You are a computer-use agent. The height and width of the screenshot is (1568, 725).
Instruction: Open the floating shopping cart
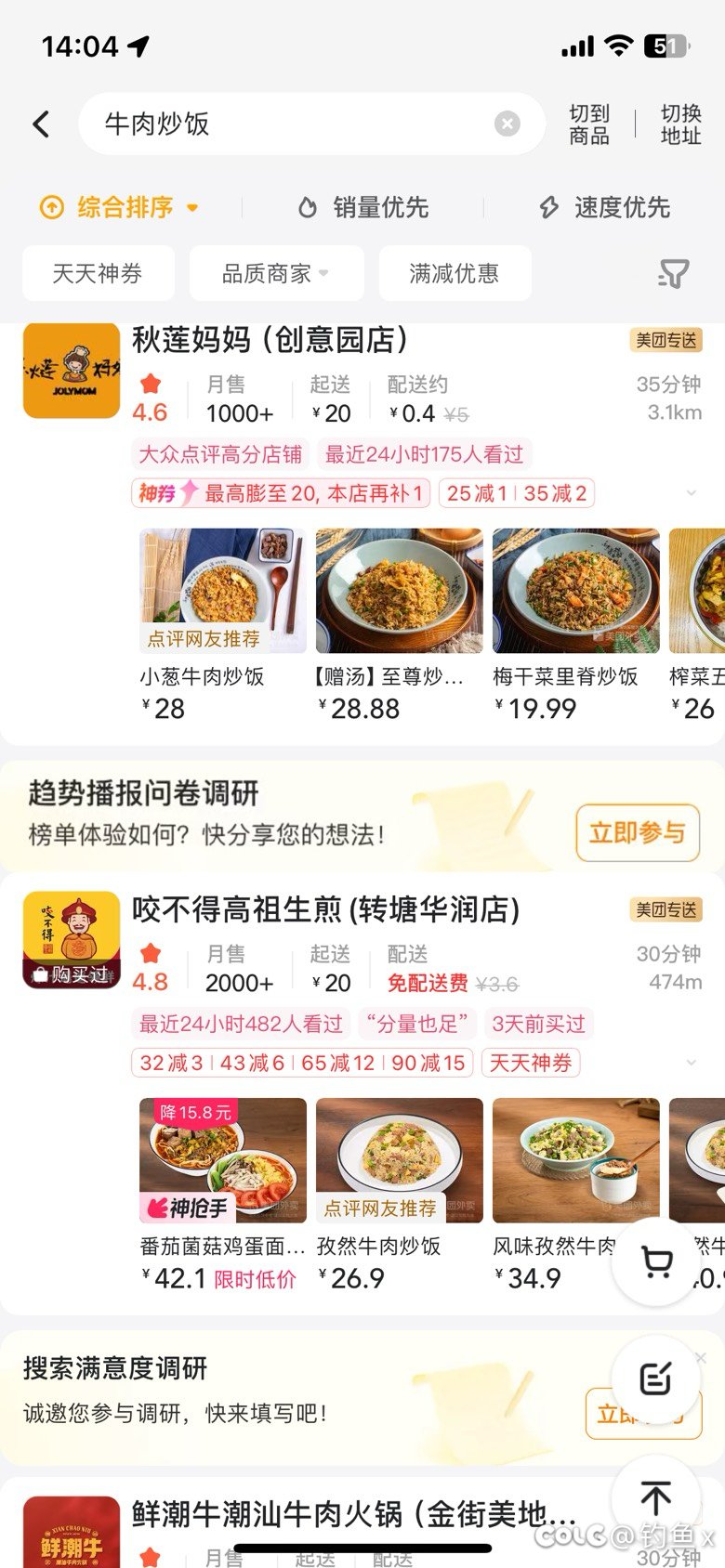click(x=658, y=1262)
